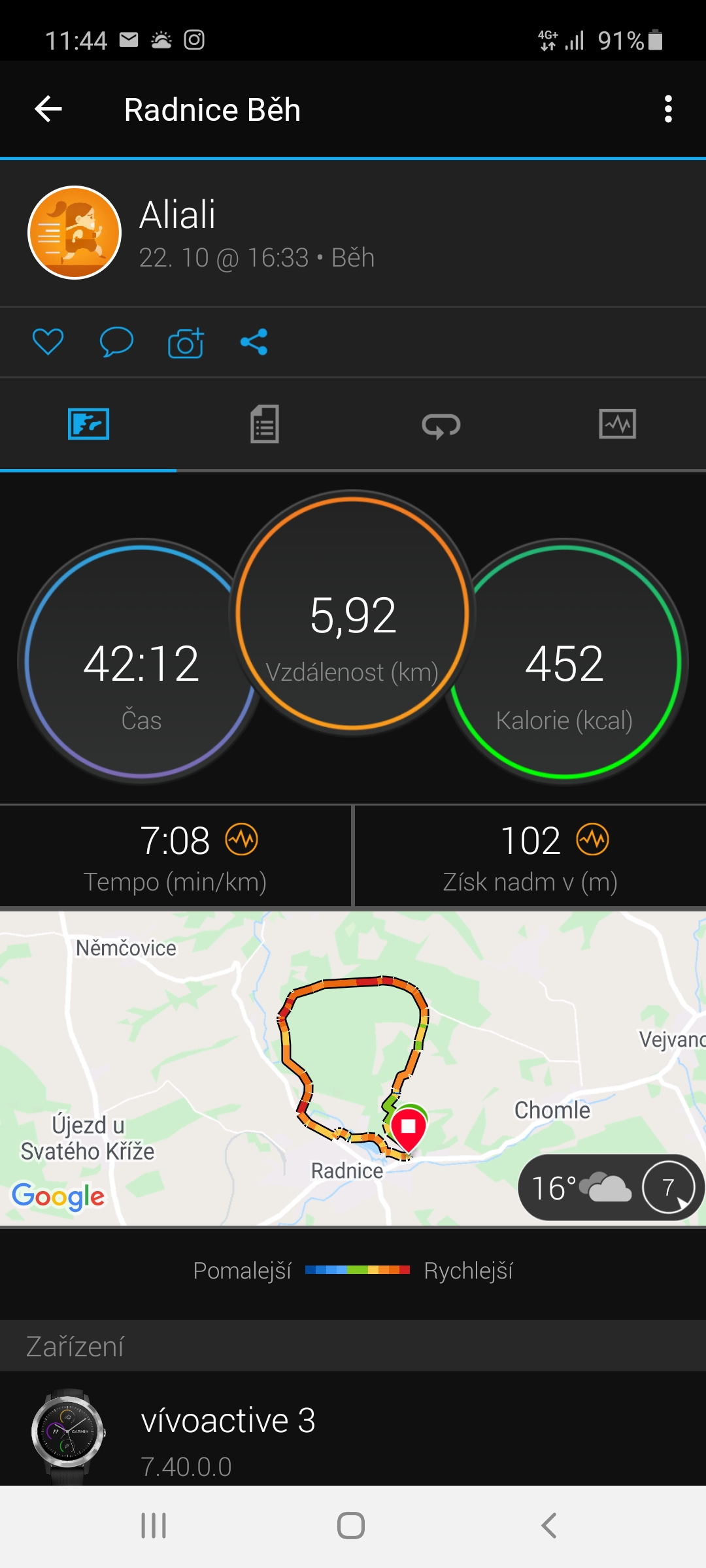Switch to the stats details tab
Screen dimensions: 706x1568
pyautogui.click(x=265, y=424)
